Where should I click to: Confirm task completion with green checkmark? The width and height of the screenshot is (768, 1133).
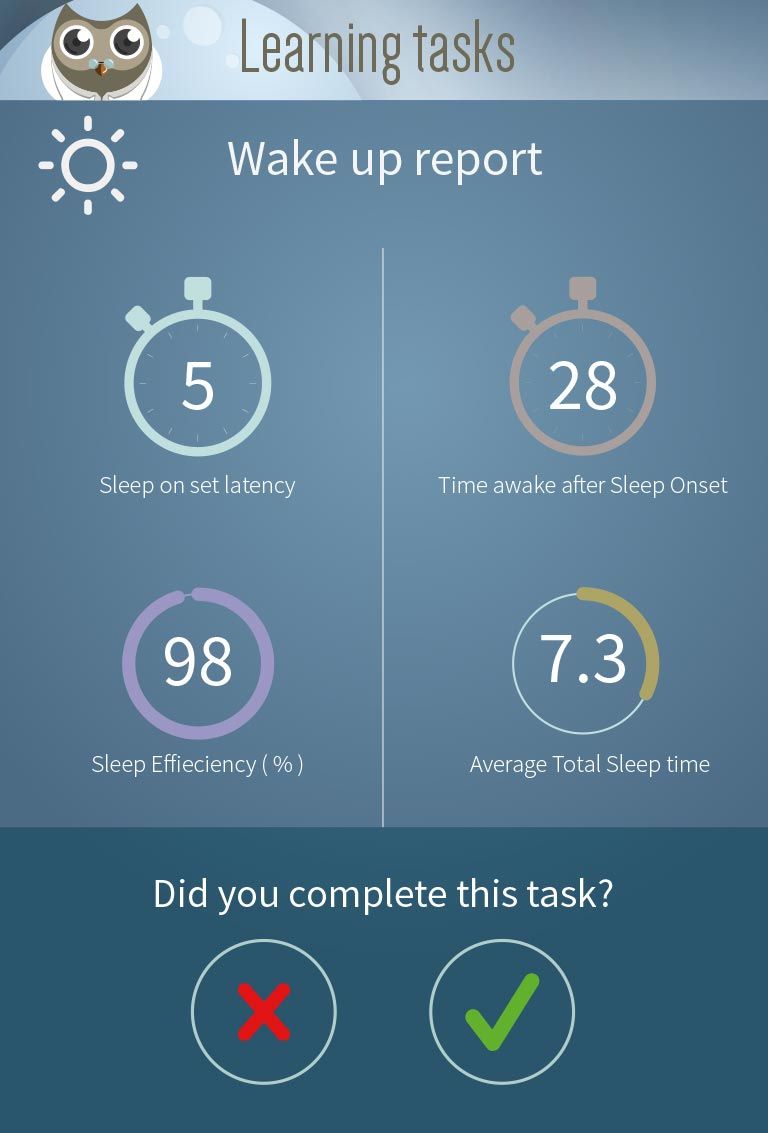click(502, 1012)
